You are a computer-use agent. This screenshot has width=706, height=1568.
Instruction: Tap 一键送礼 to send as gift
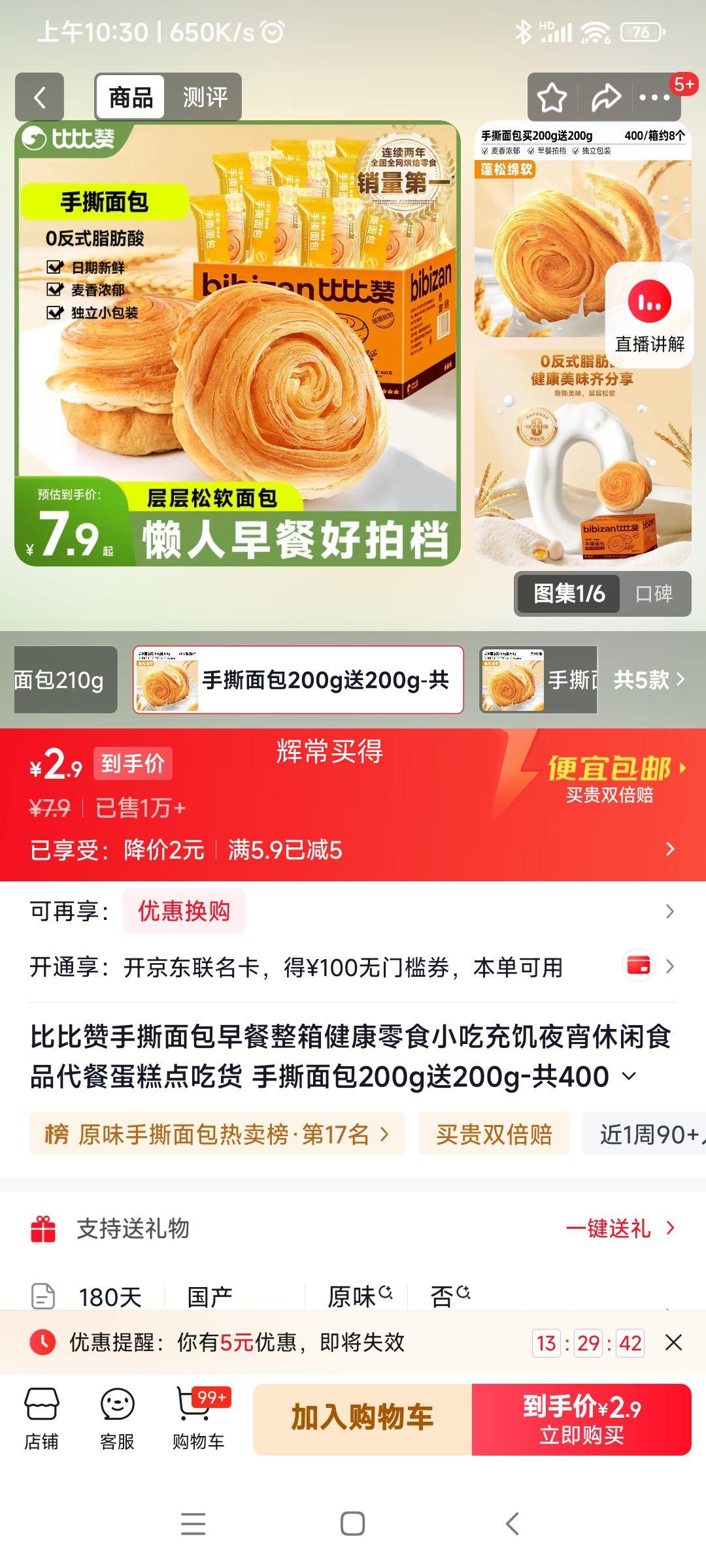pyautogui.click(x=620, y=1228)
